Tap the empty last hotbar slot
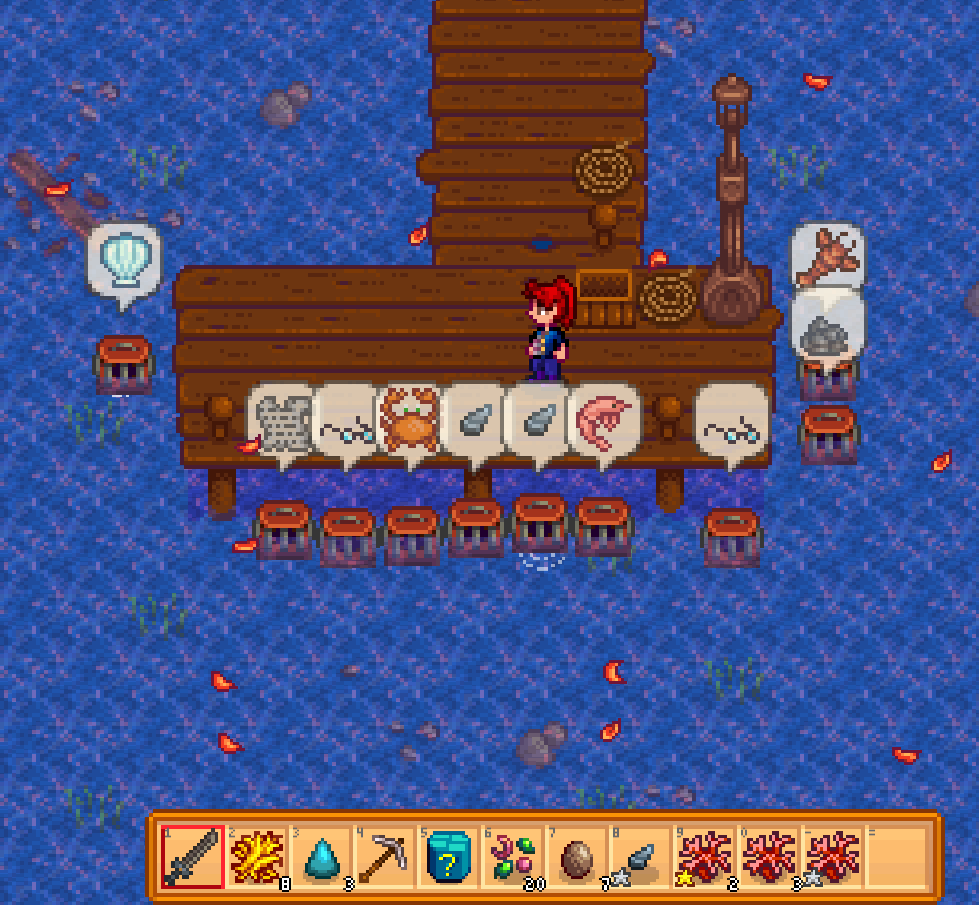The width and height of the screenshot is (979, 905). (897, 857)
